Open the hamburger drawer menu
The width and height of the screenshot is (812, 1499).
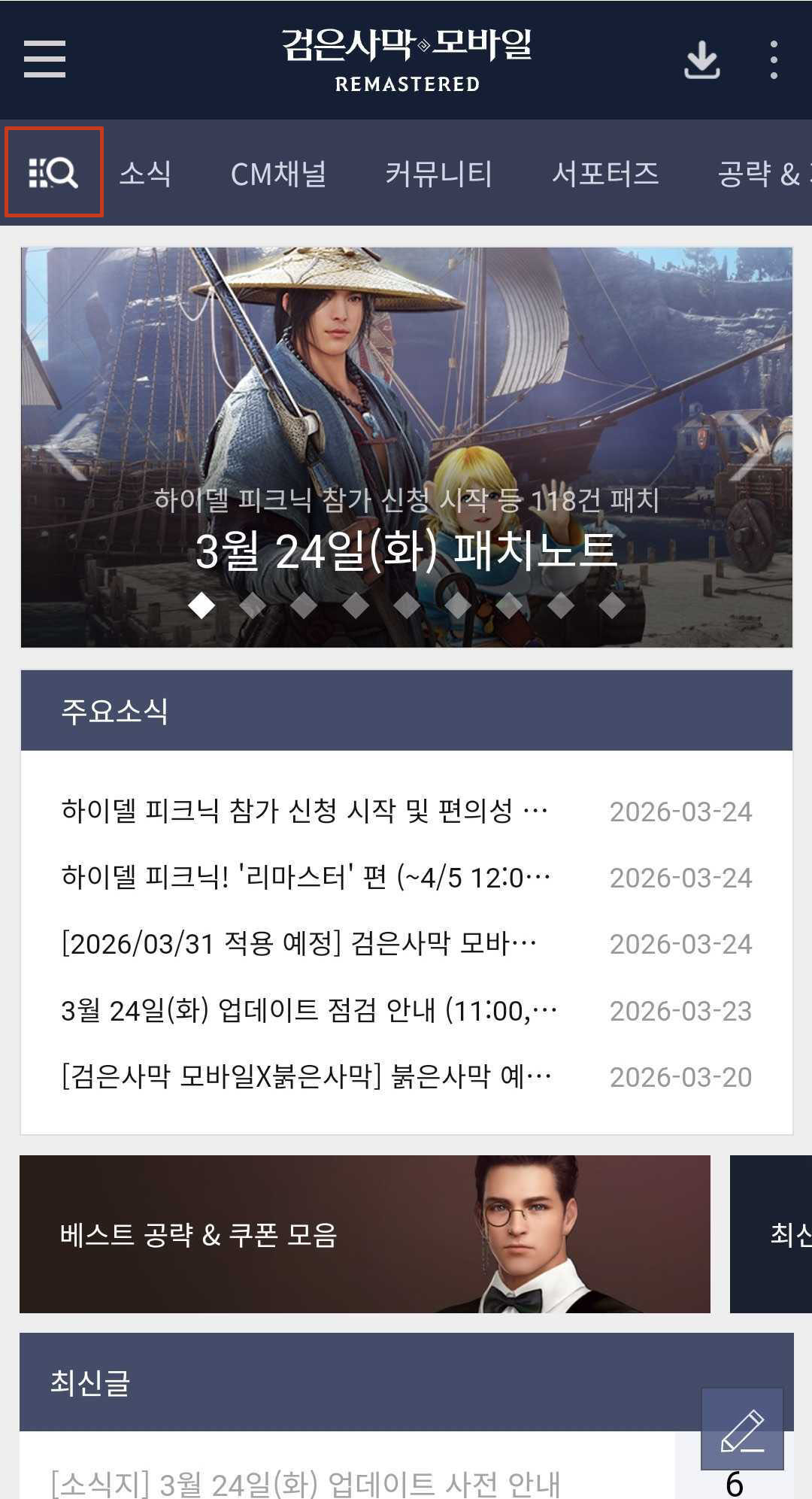44,59
